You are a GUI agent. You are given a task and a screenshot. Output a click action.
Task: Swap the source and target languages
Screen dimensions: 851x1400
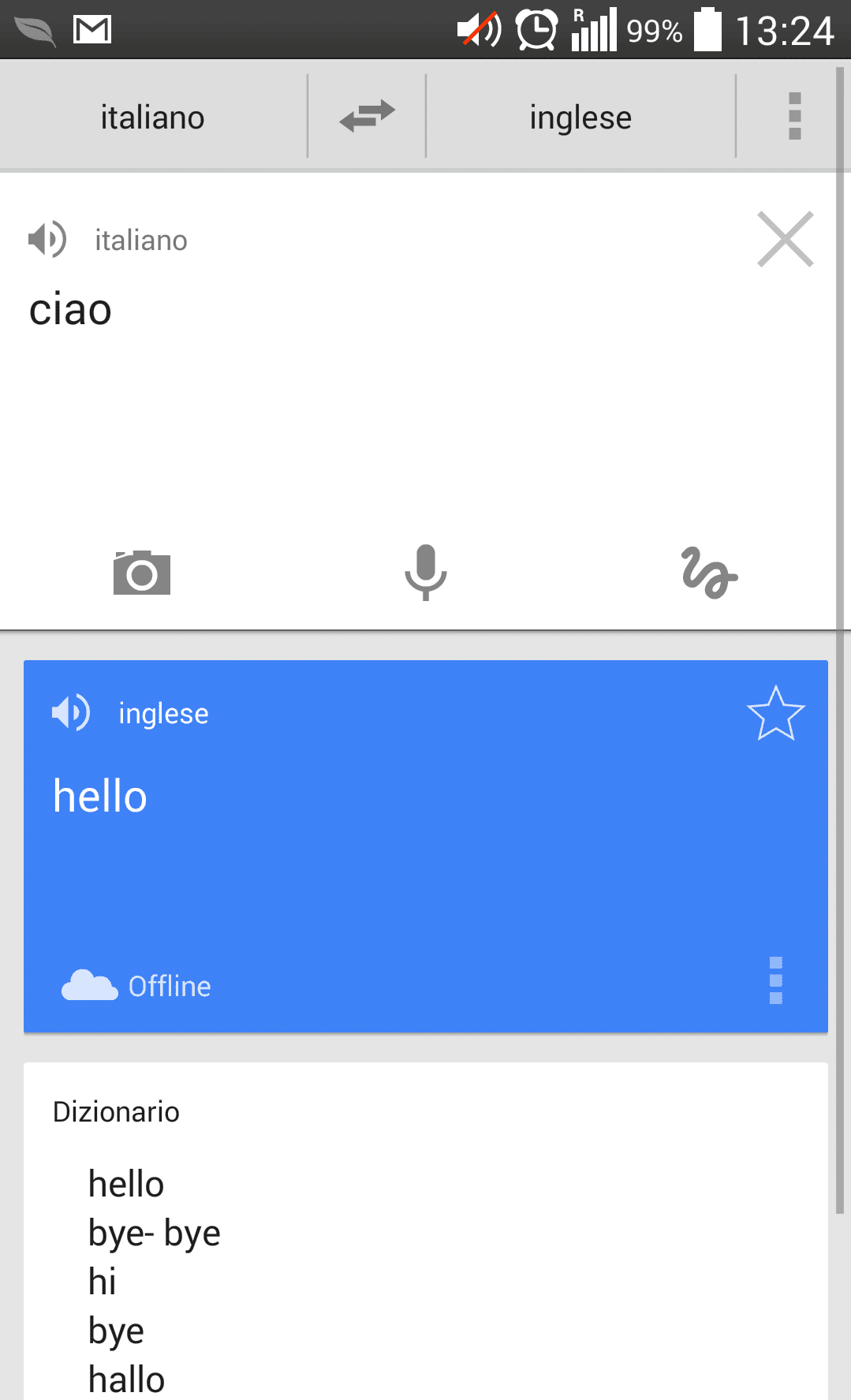[x=367, y=117]
